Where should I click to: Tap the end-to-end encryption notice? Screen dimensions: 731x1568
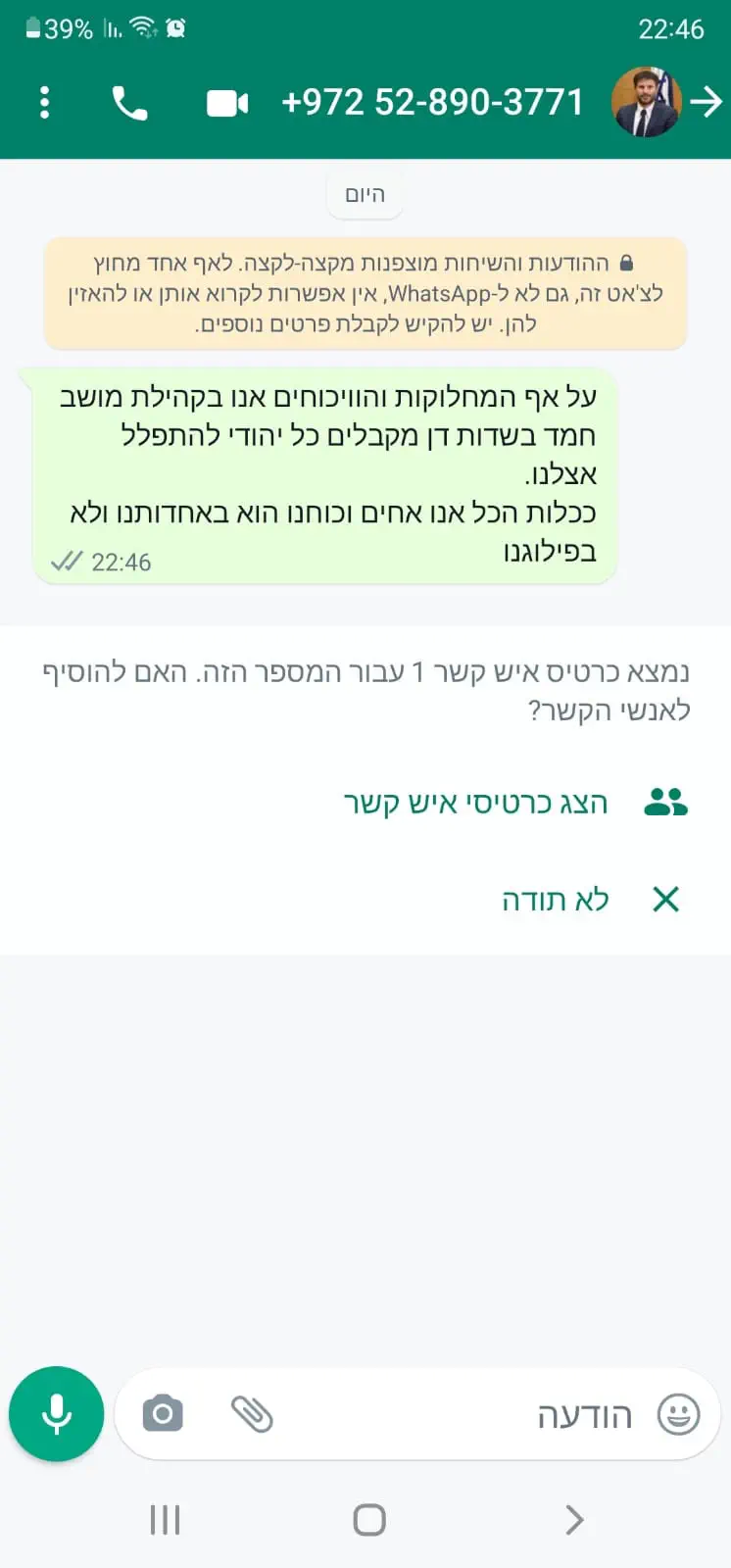pos(365,293)
